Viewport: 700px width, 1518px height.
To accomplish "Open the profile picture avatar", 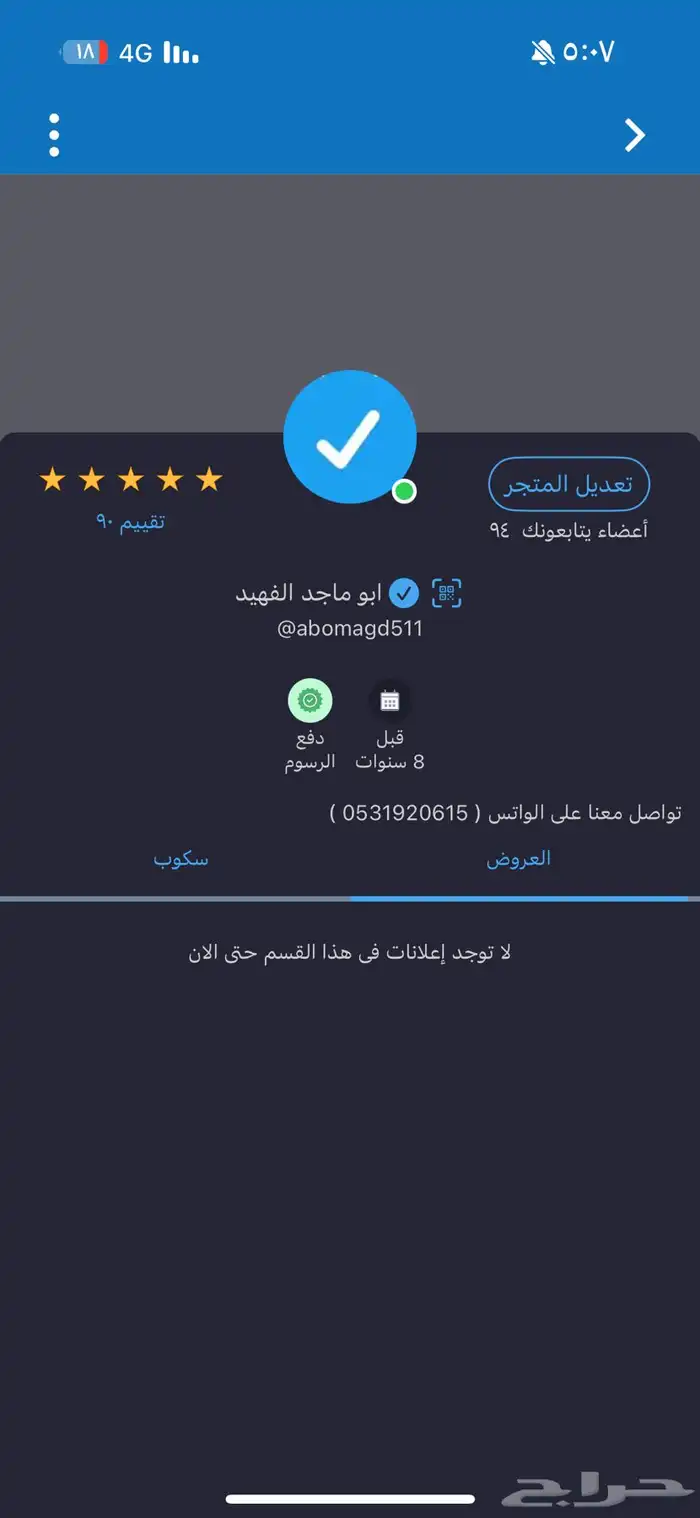I will 350,437.
